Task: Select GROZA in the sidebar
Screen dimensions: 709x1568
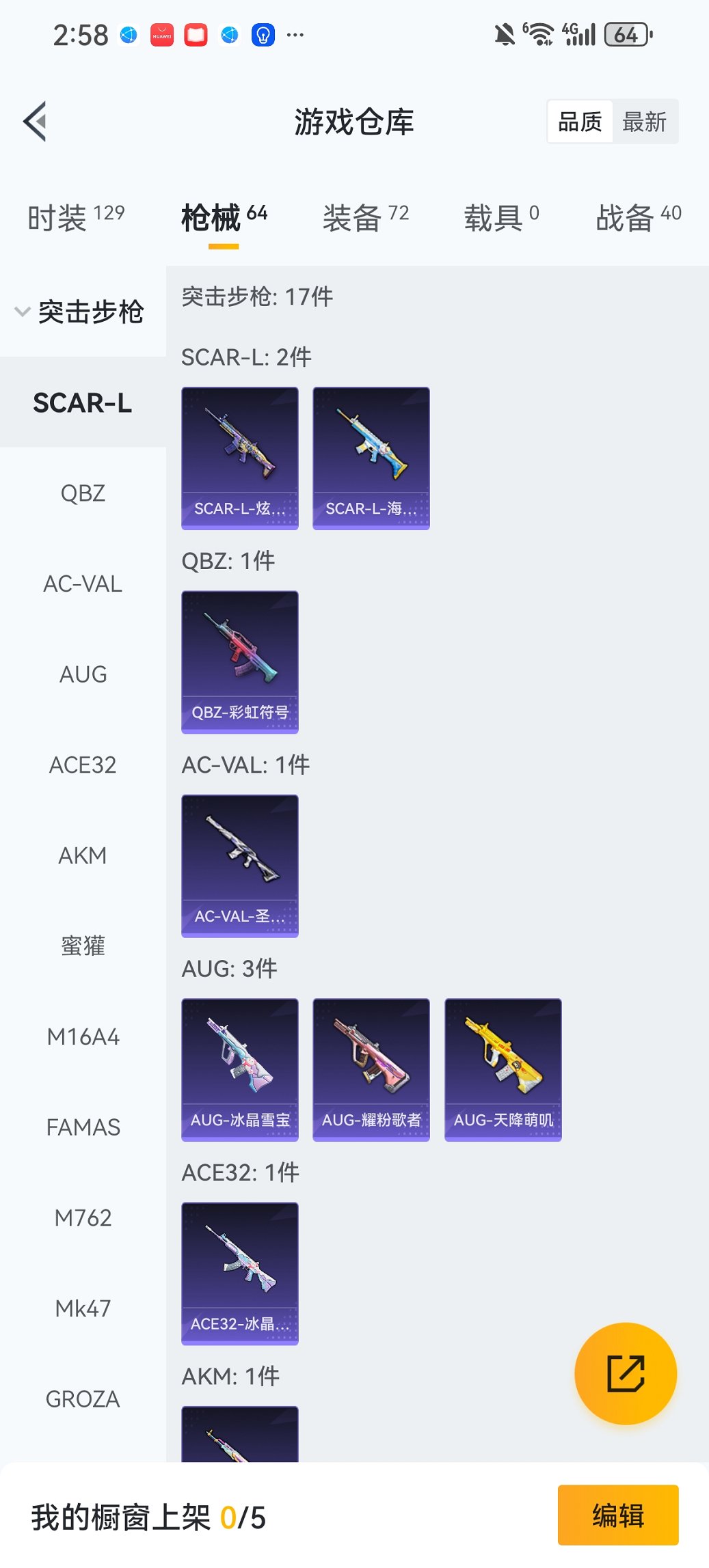Action: coord(83,1399)
